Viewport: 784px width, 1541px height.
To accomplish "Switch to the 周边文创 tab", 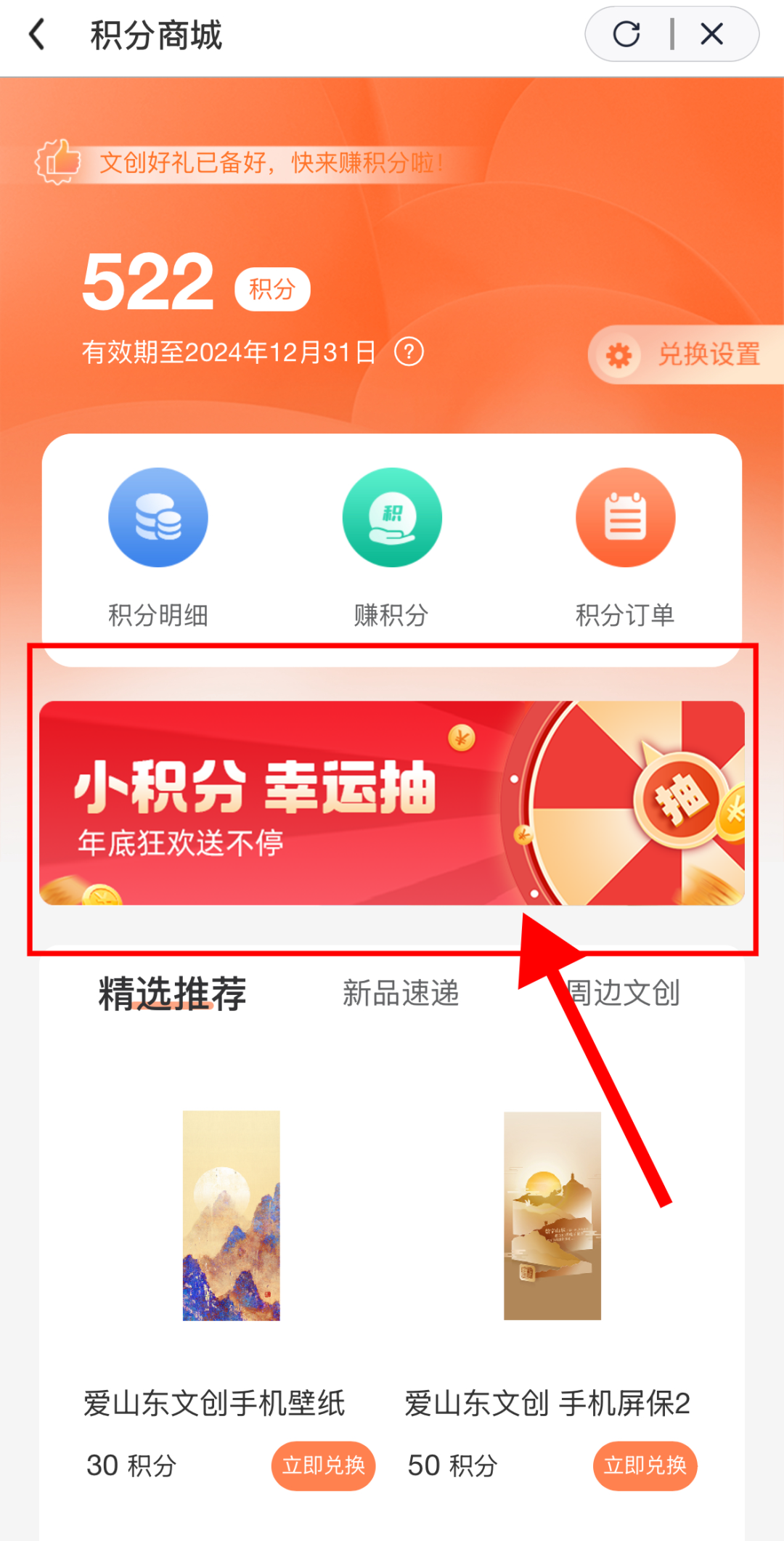I will (x=624, y=993).
